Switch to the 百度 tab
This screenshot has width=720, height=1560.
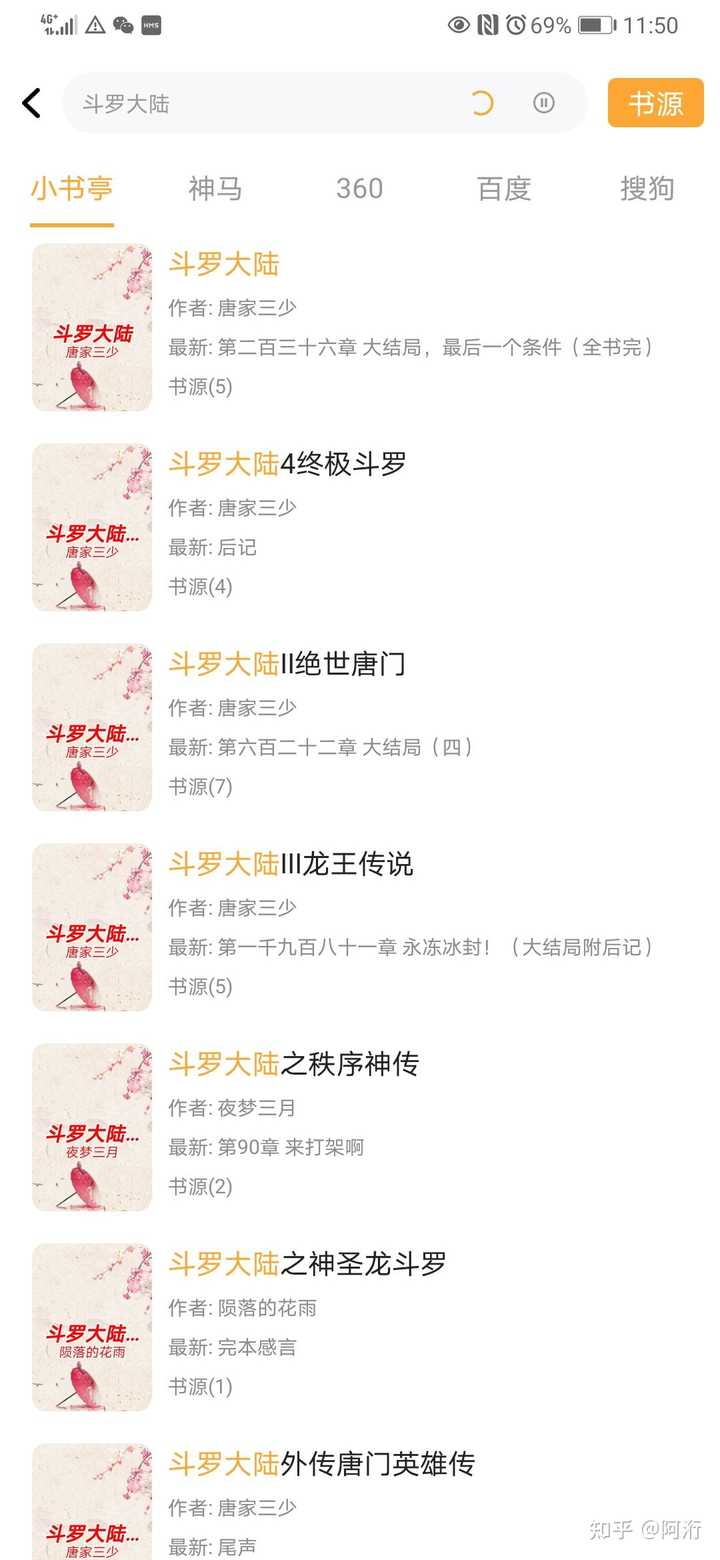click(x=503, y=188)
